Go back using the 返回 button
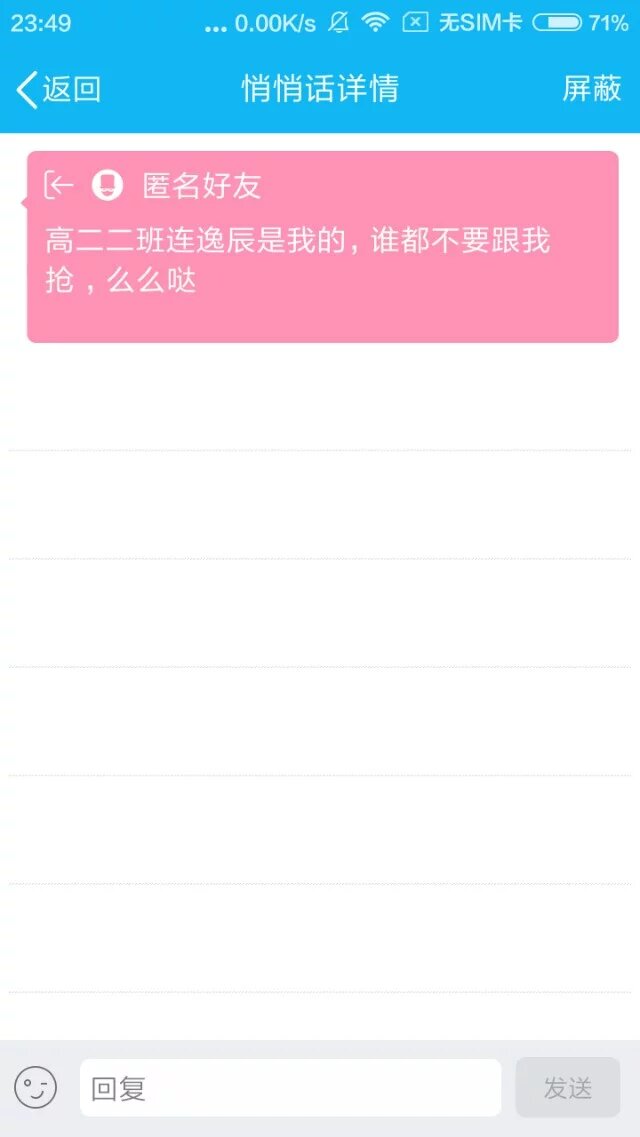 (x=59, y=89)
